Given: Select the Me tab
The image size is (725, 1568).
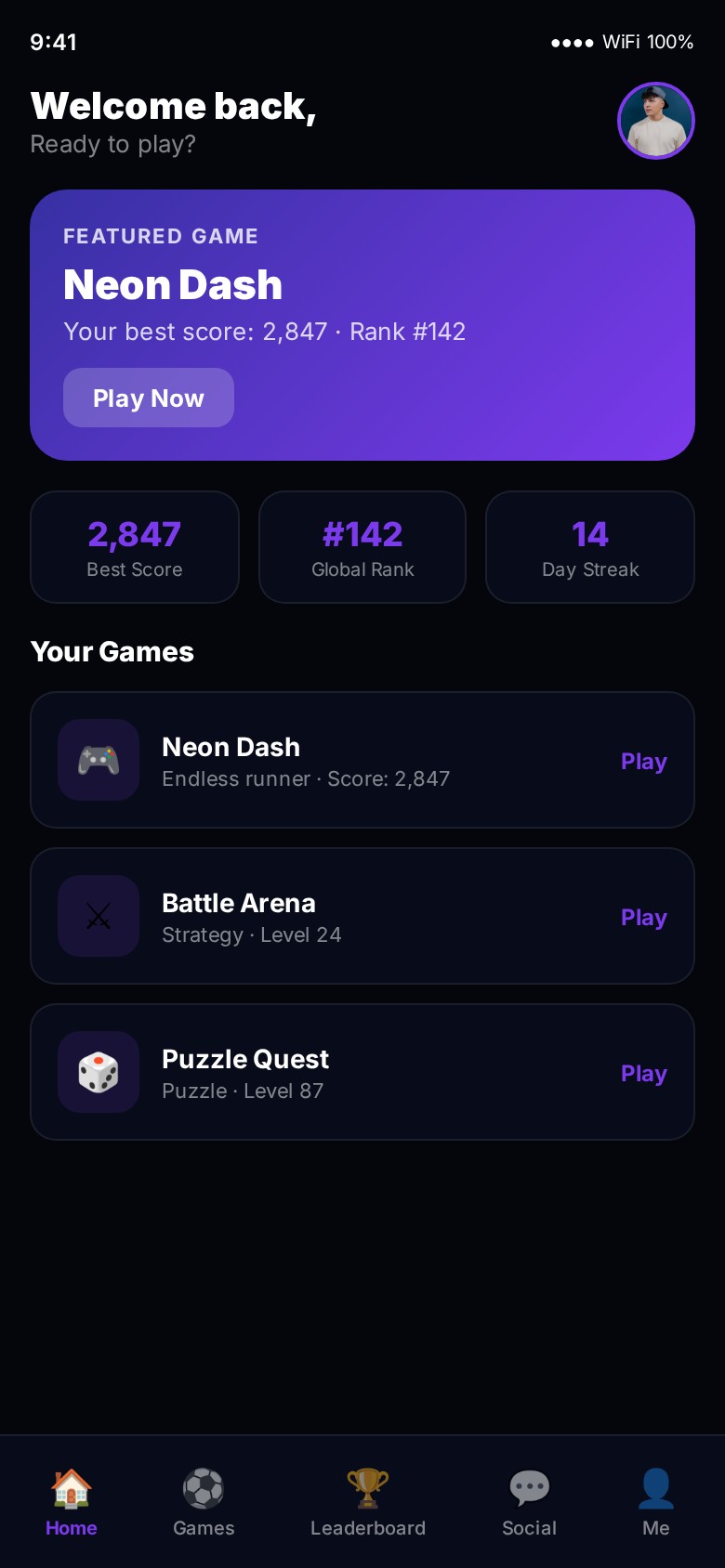Looking at the screenshot, I should coord(655,1502).
